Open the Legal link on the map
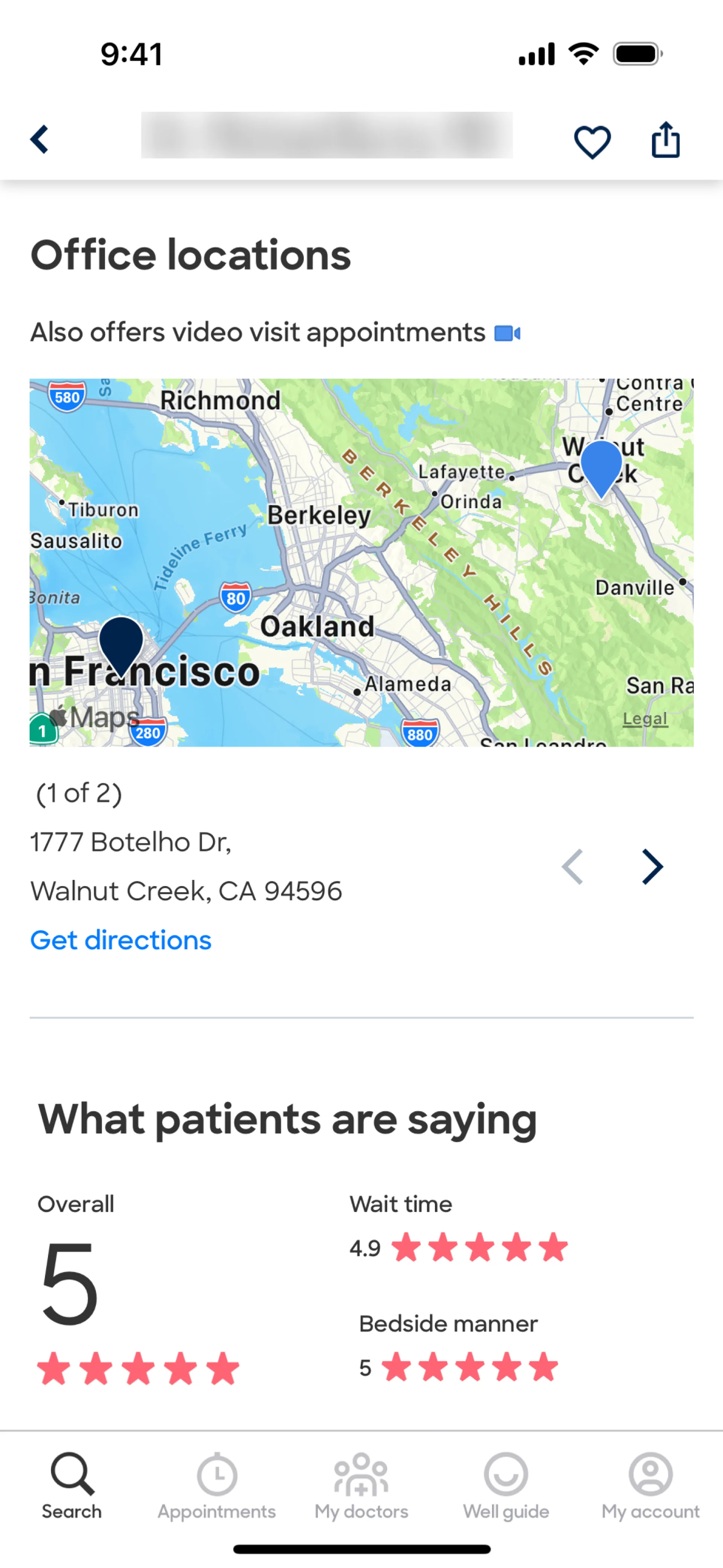Viewport: 723px width, 1568px height. pos(645,719)
